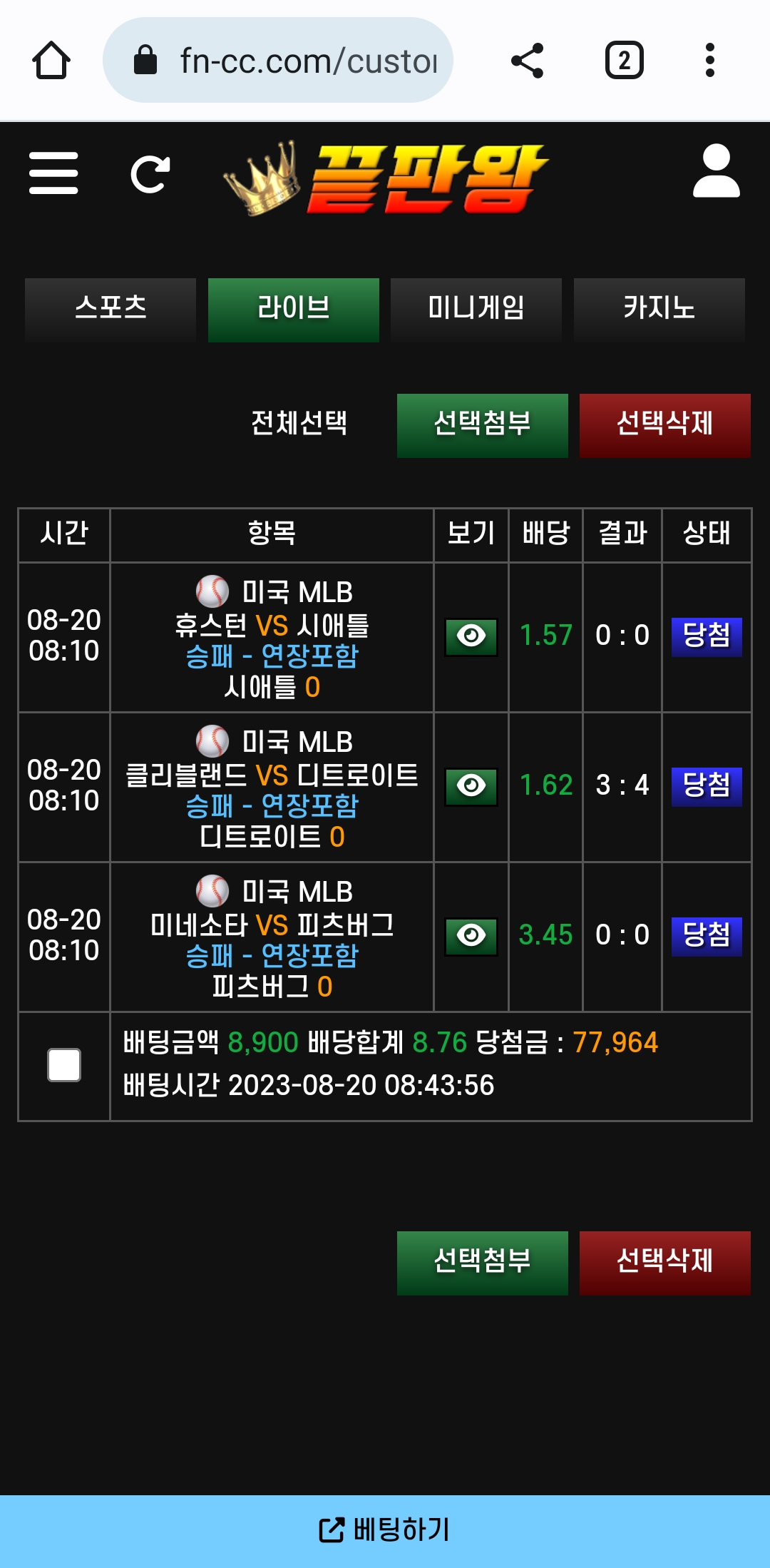Tap the top 선택첨부 button

[483, 425]
